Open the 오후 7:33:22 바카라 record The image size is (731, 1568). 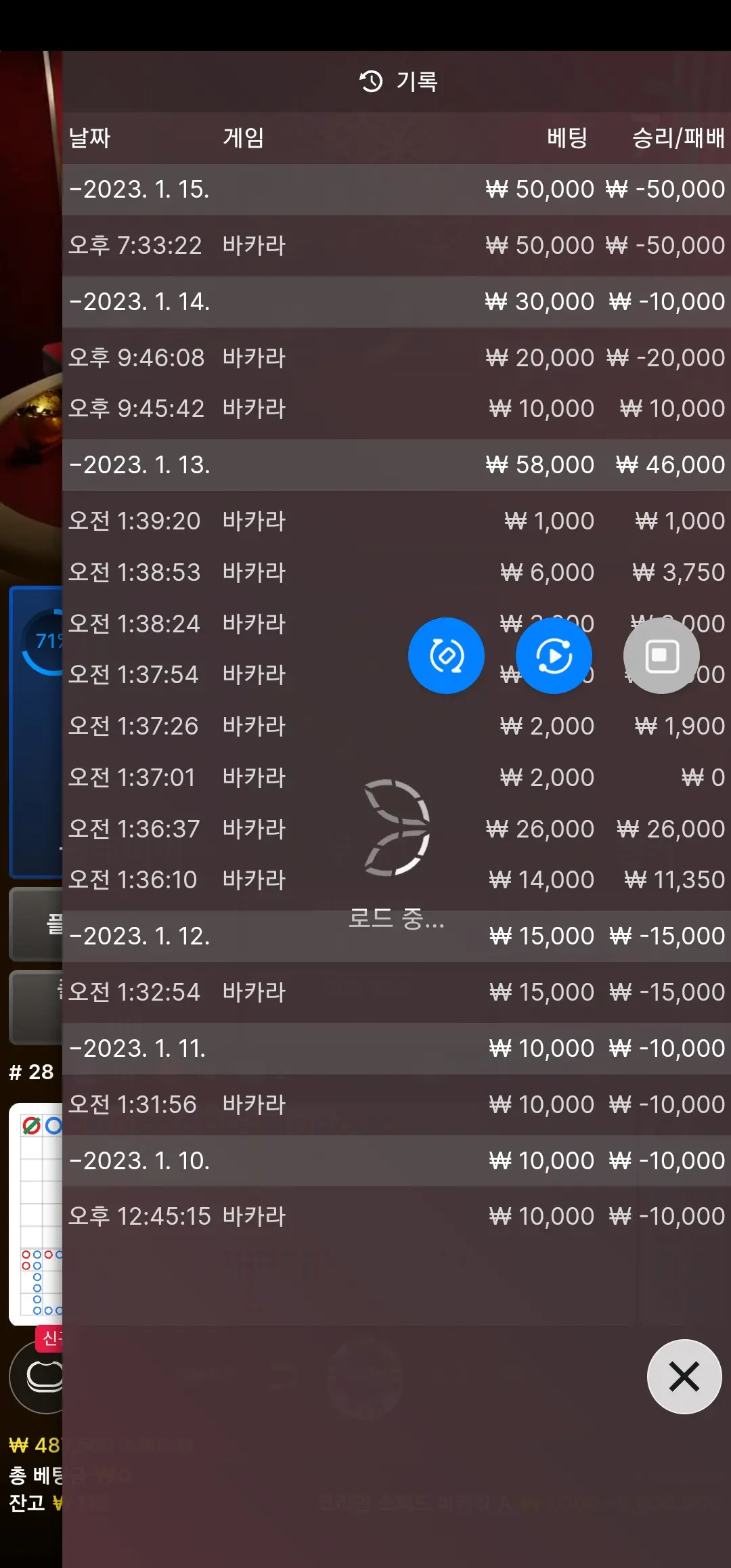tap(397, 245)
